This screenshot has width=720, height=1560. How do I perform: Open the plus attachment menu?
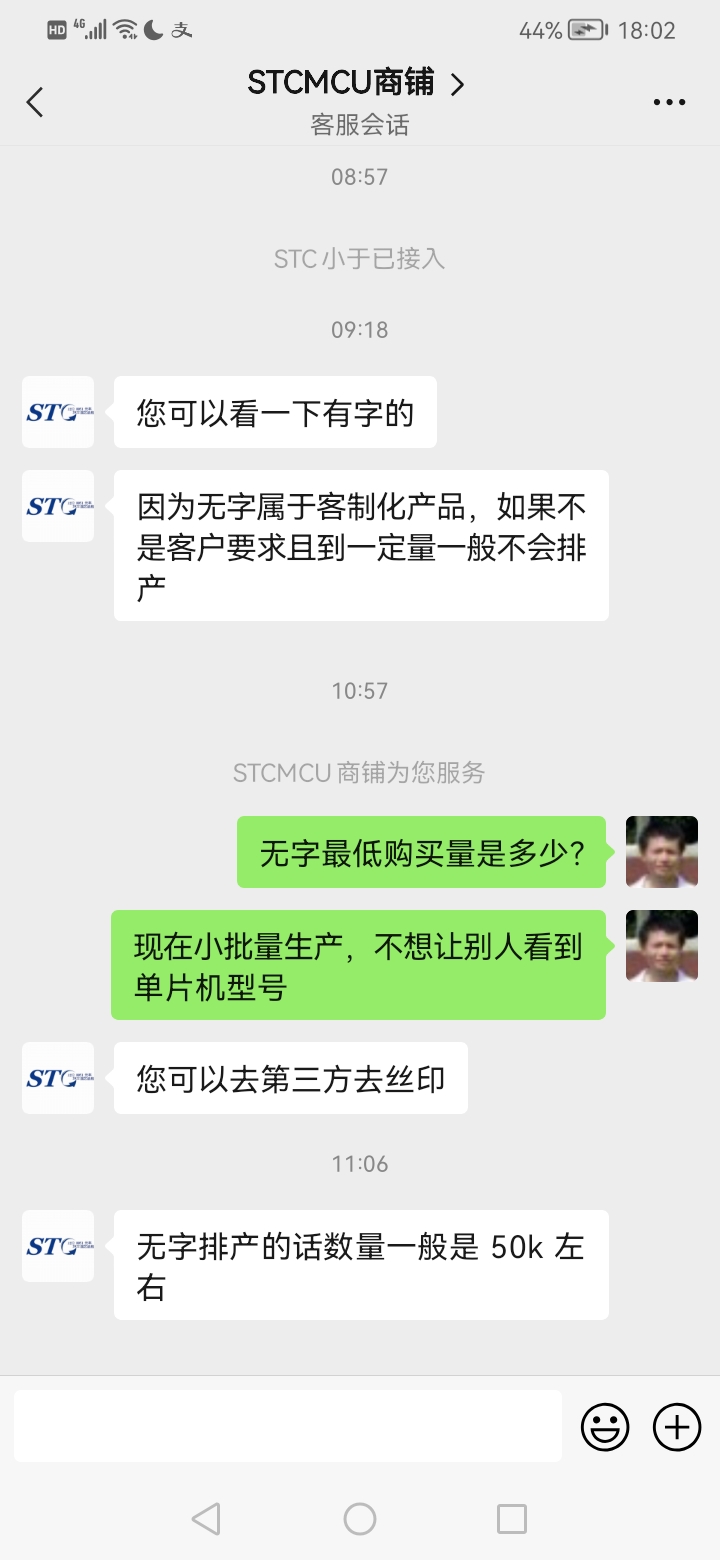click(x=677, y=1427)
